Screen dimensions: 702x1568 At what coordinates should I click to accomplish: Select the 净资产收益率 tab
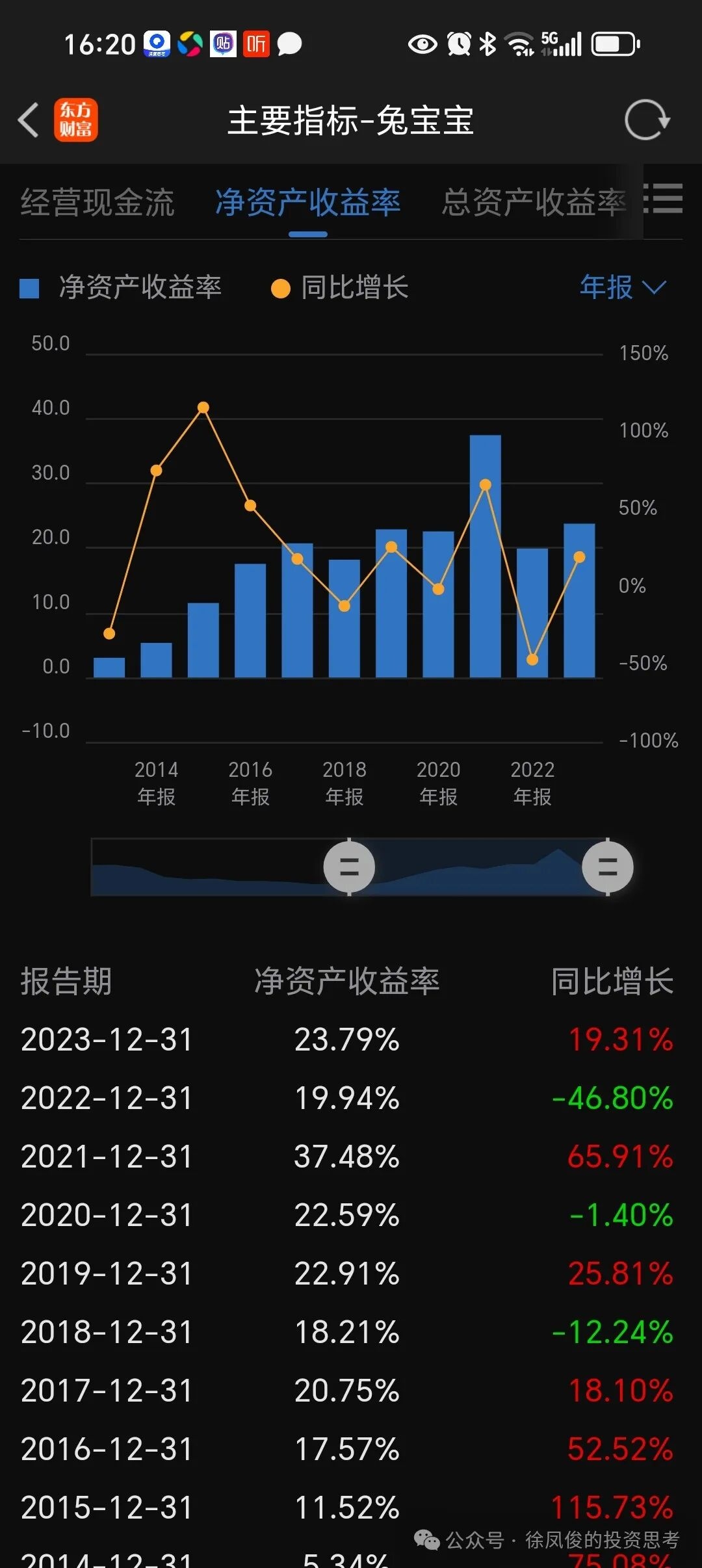307,202
